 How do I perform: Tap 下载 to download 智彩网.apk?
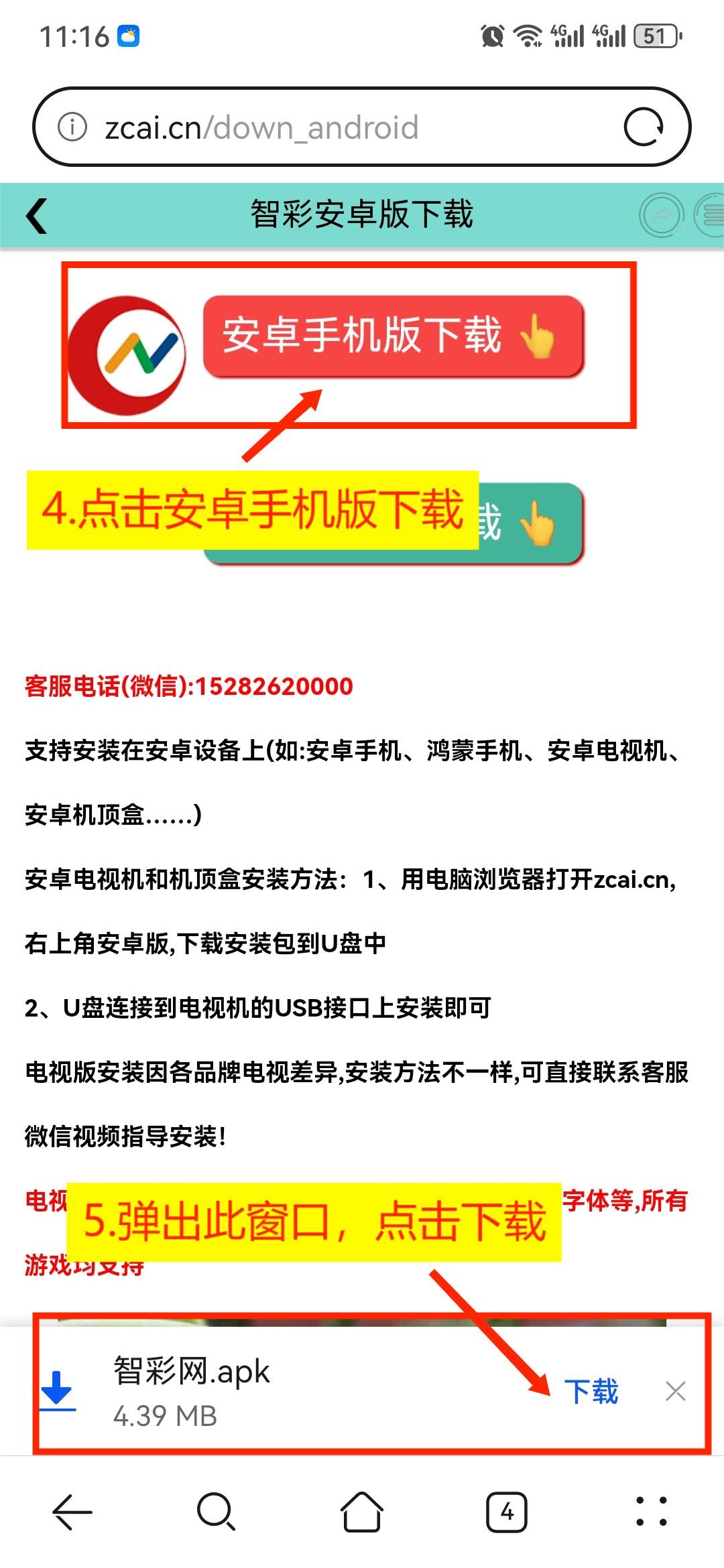[591, 1392]
